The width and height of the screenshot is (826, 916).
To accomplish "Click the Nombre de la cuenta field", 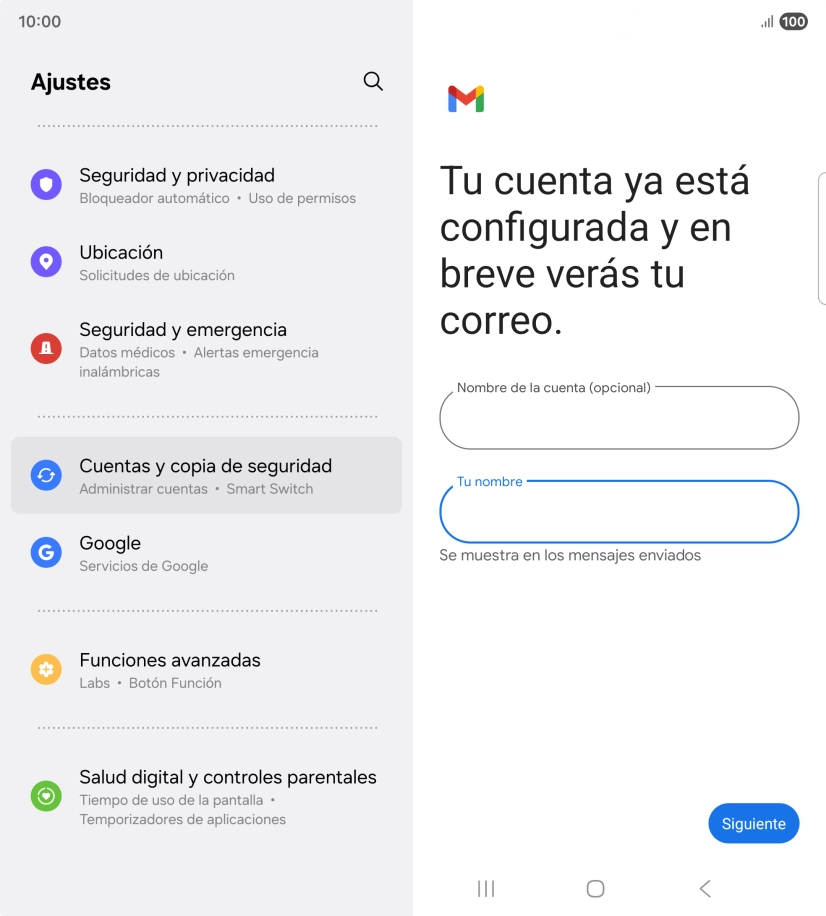I will pos(619,417).
